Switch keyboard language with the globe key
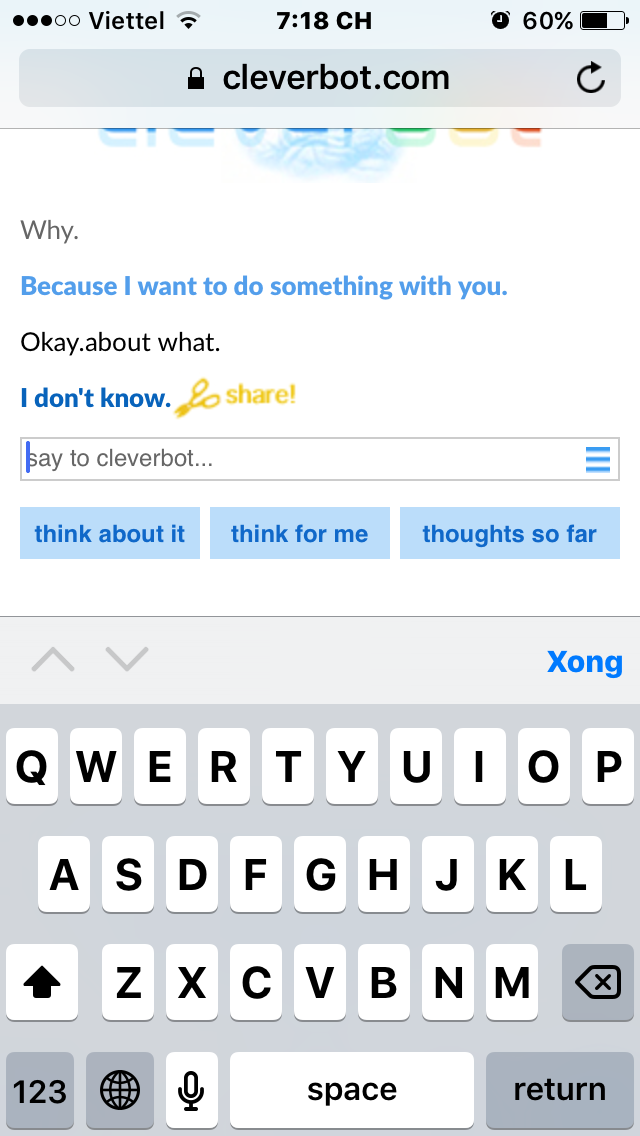The height and width of the screenshot is (1136, 640). (120, 1090)
